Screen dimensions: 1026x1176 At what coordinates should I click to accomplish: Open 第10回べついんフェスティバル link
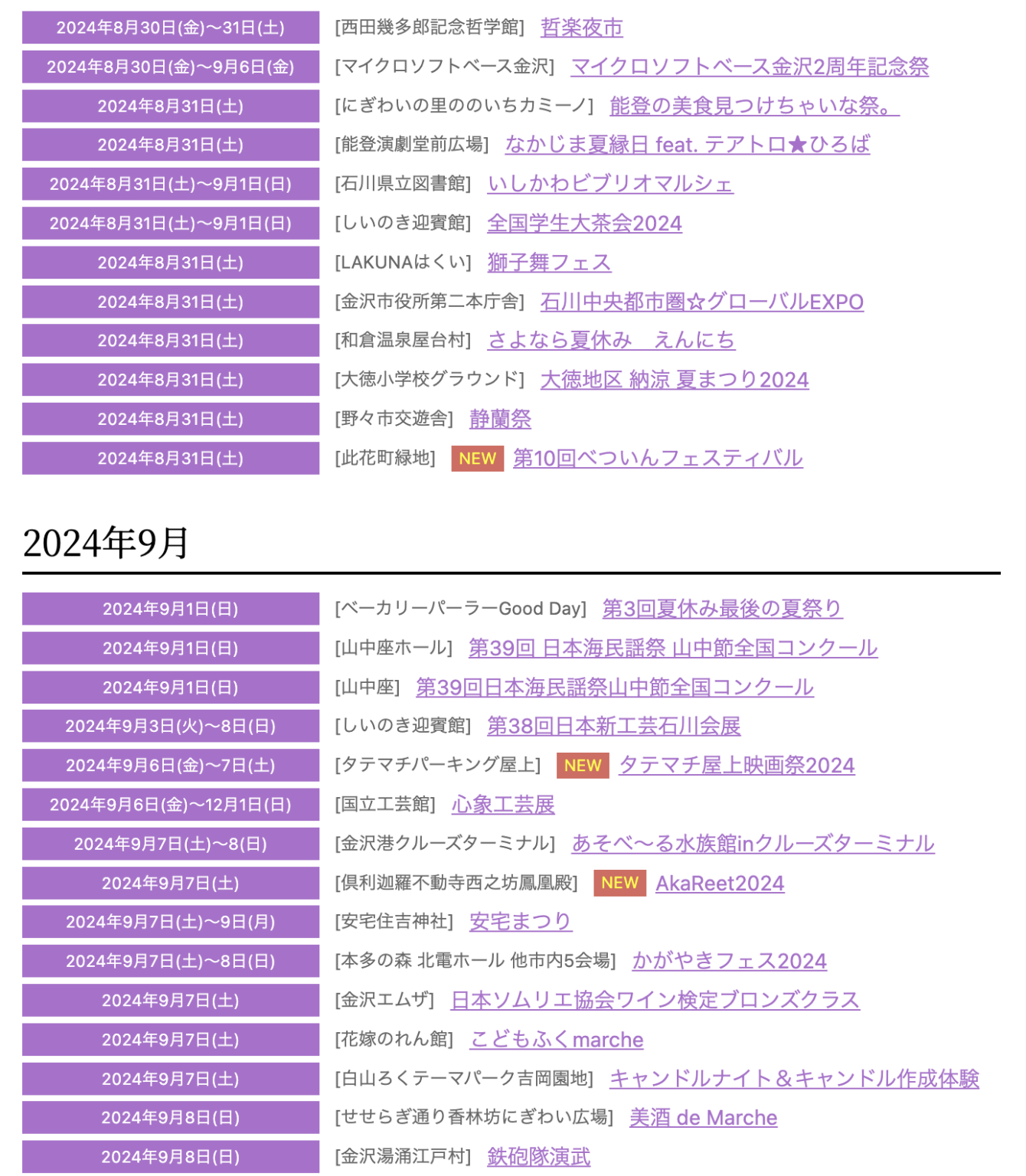coord(657,458)
